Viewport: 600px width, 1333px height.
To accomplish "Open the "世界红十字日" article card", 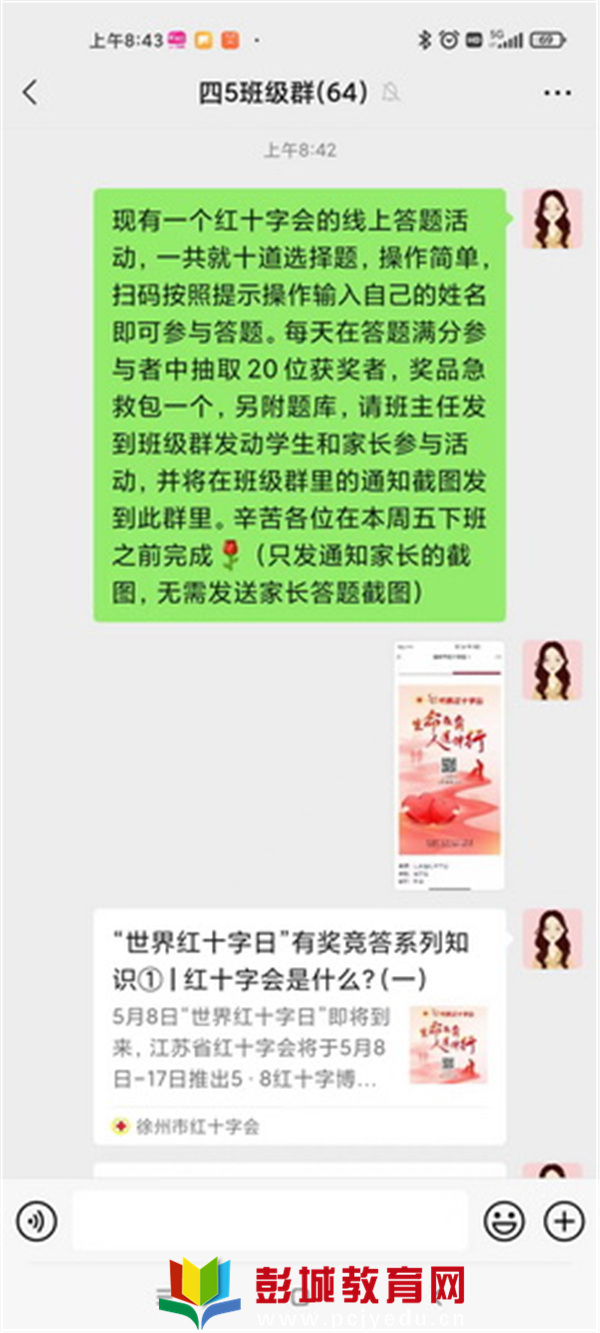I will (299, 1025).
